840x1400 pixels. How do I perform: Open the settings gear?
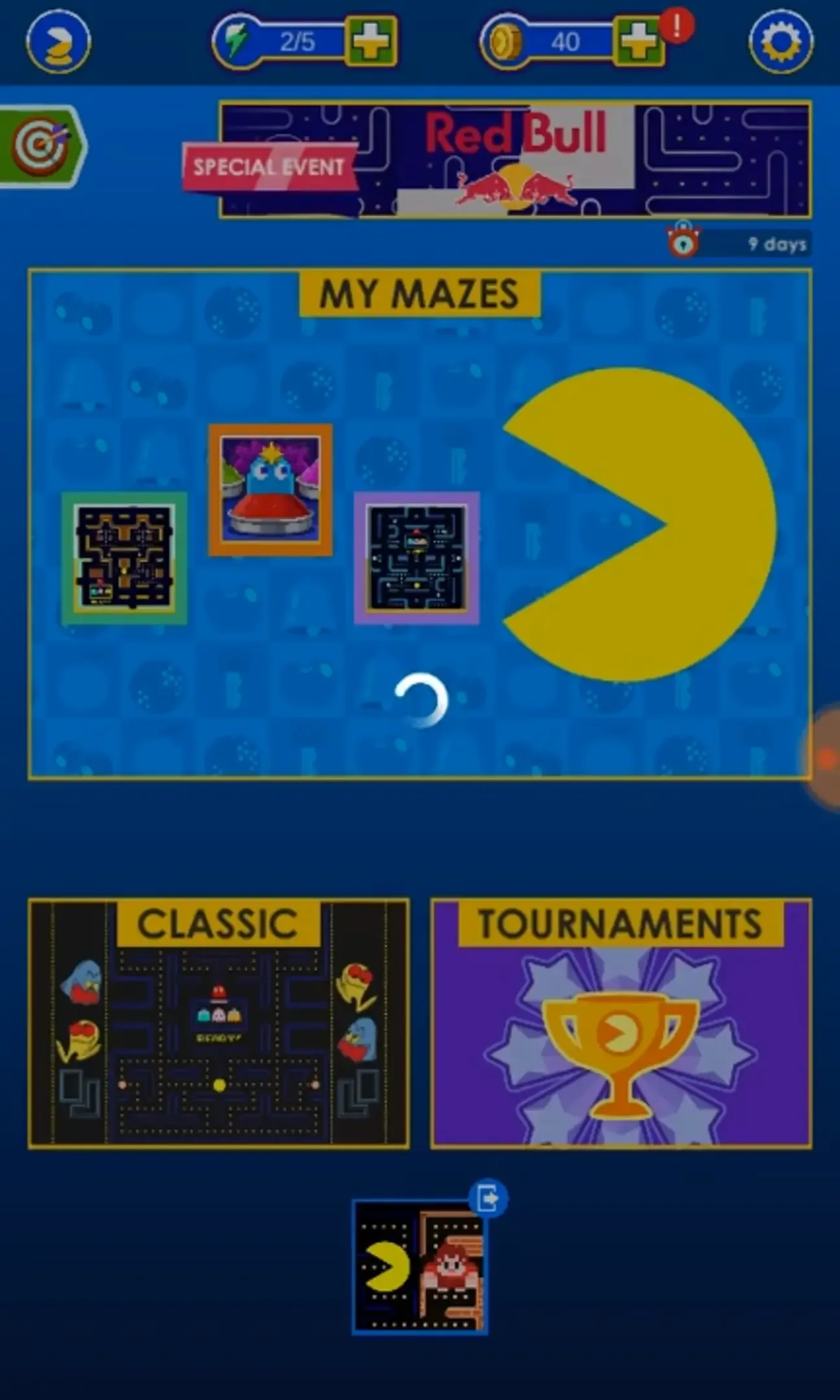click(x=780, y=41)
